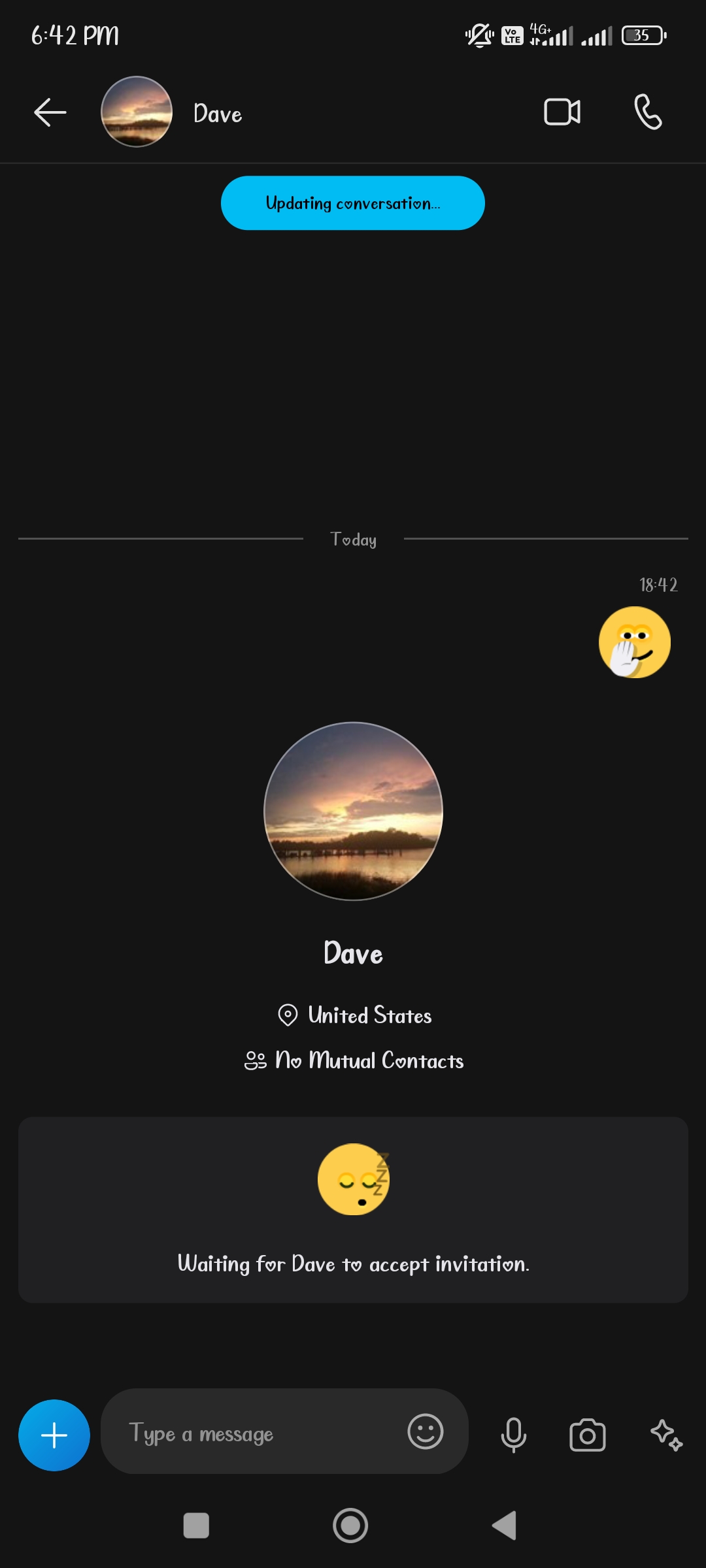Open Dave's profile from the header avatar

click(137, 112)
